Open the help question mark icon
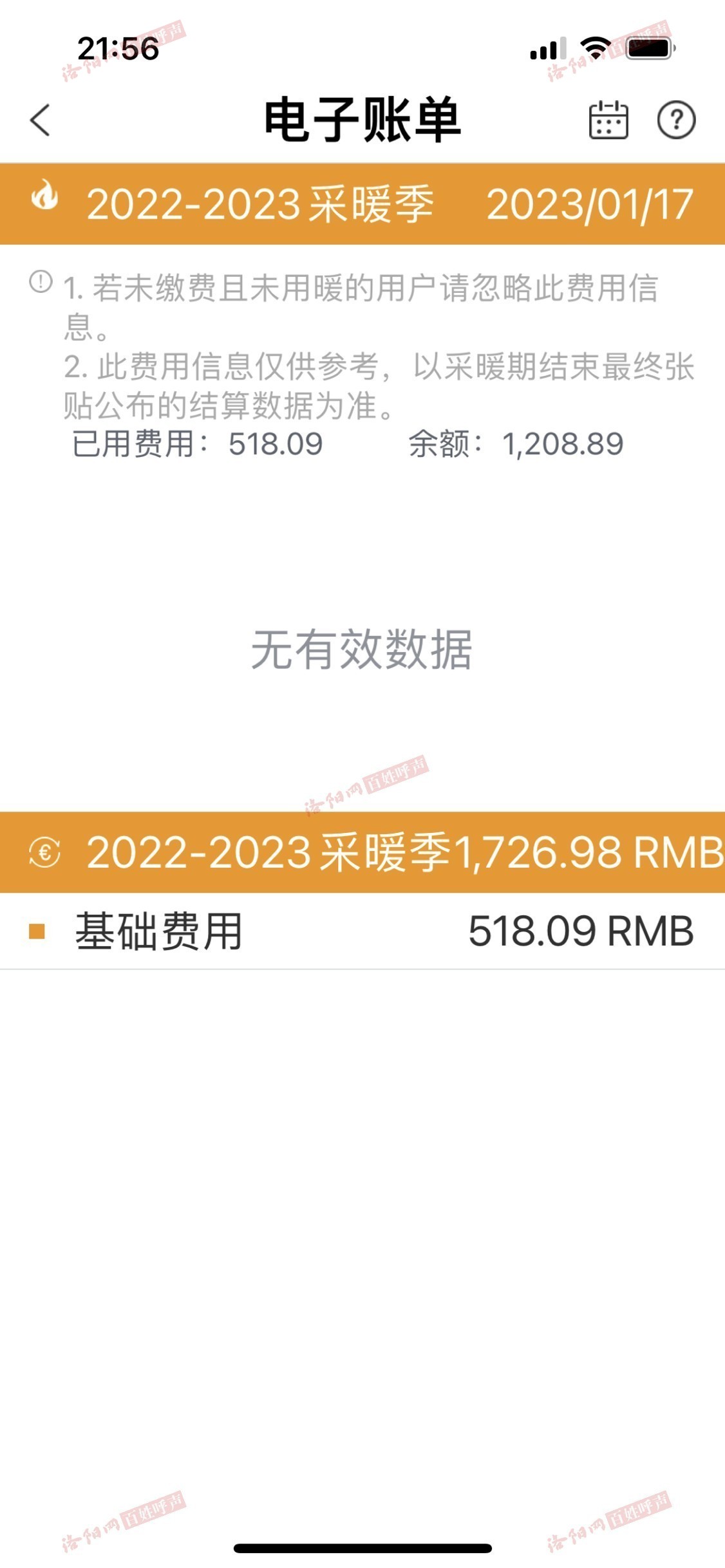Screen dimensions: 725x1568 click(x=676, y=120)
